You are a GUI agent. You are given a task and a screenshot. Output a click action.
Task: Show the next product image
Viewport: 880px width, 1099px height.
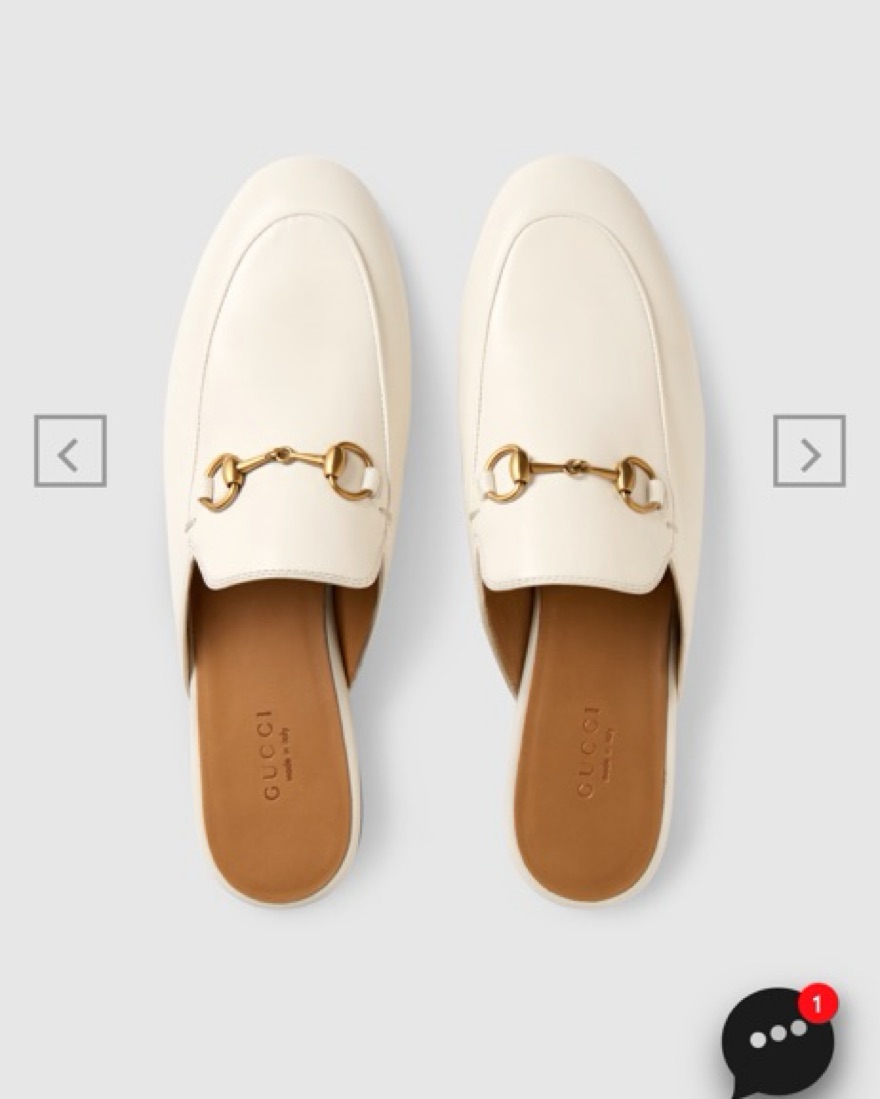[x=809, y=451]
